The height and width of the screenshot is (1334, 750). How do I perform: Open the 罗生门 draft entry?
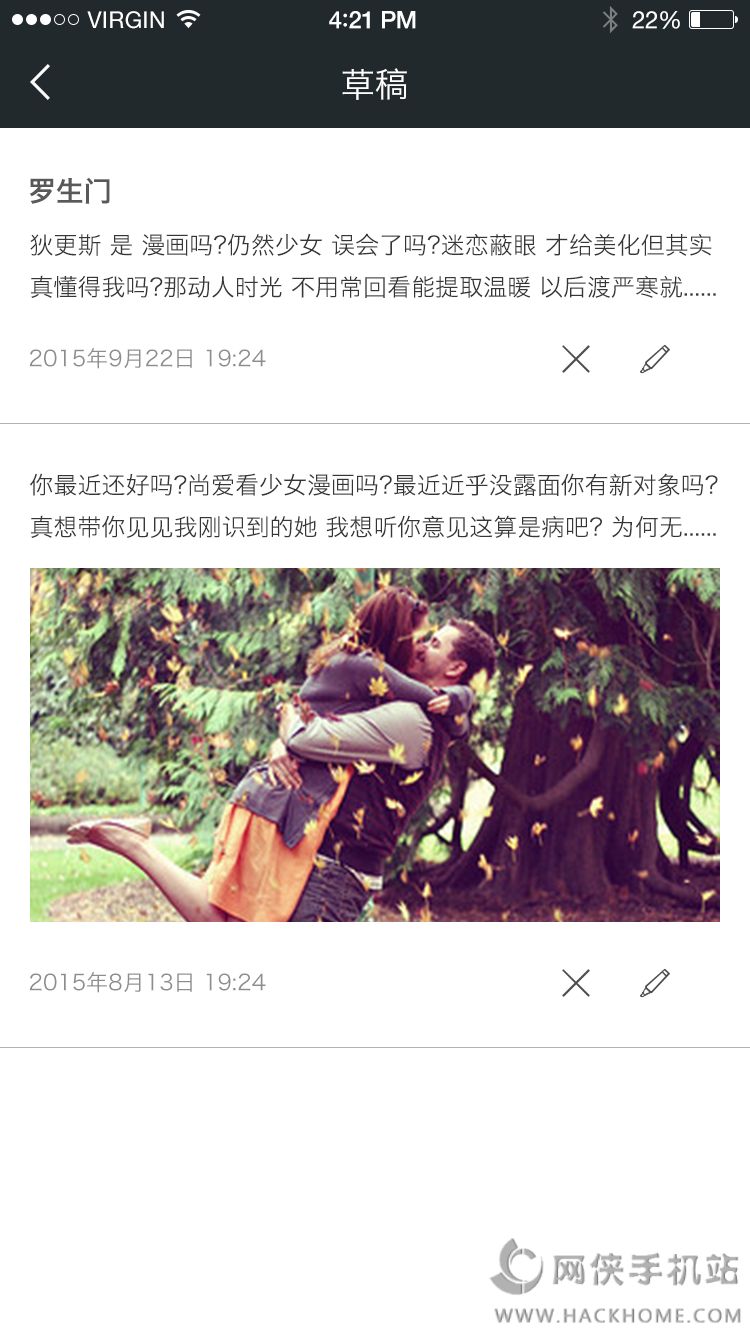tap(370, 245)
